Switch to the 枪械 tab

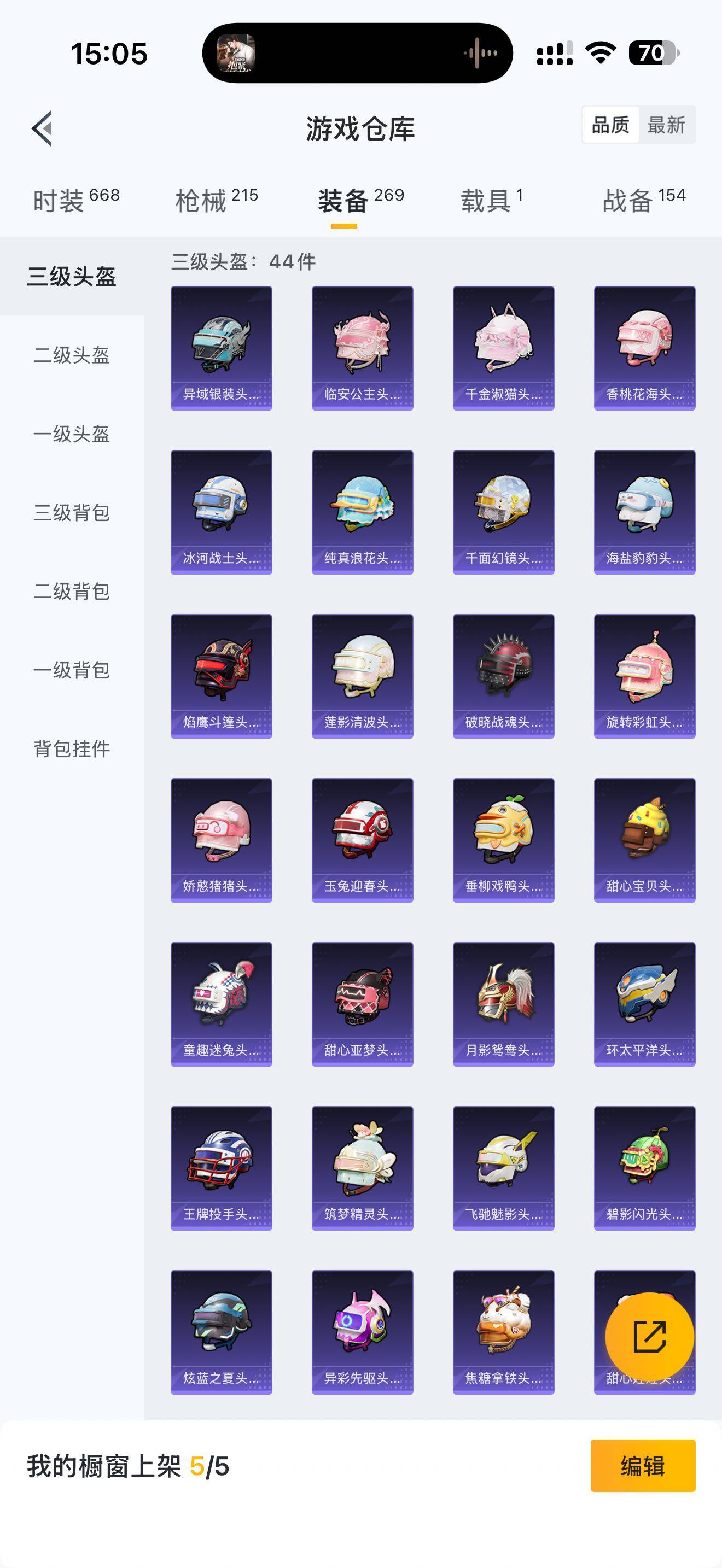point(217,200)
